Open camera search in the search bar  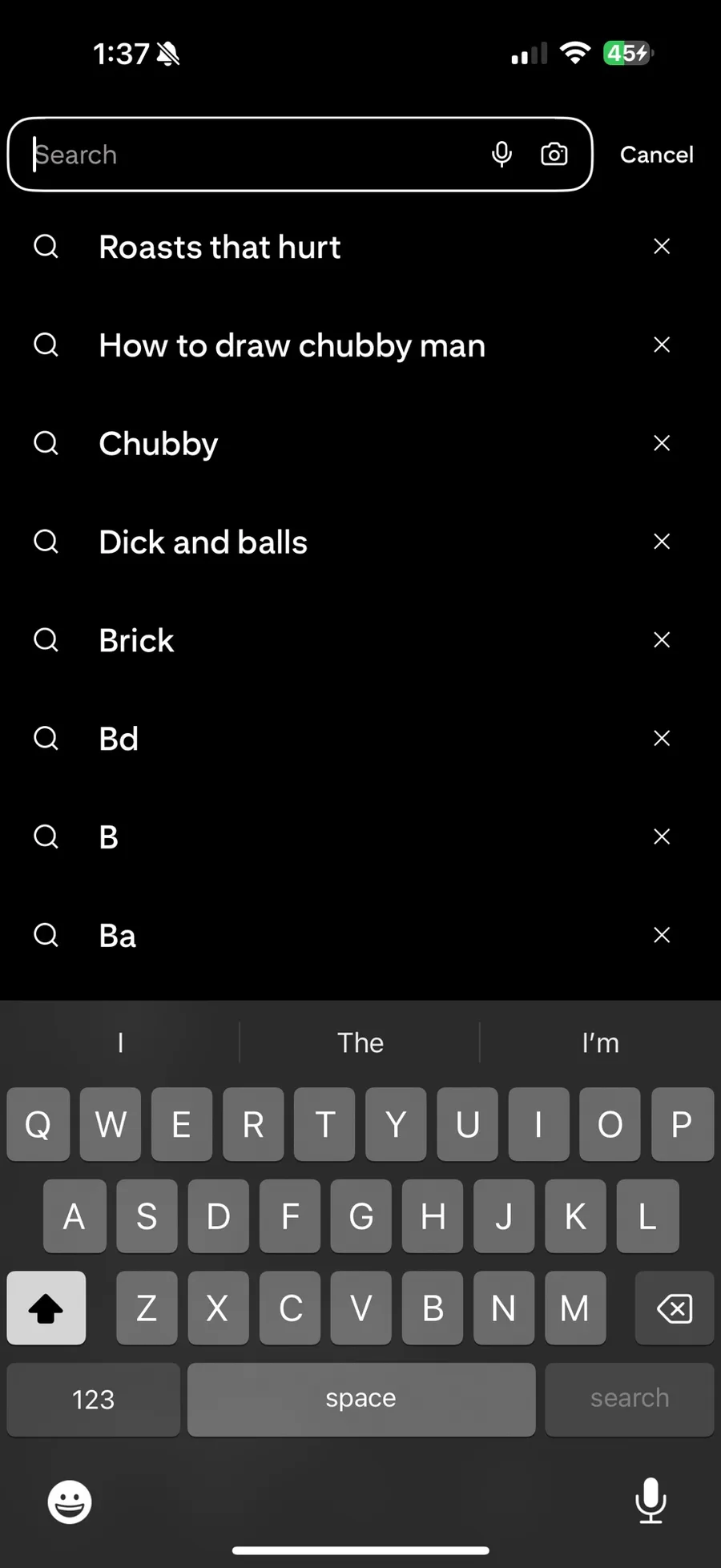(x=554, y=154)
